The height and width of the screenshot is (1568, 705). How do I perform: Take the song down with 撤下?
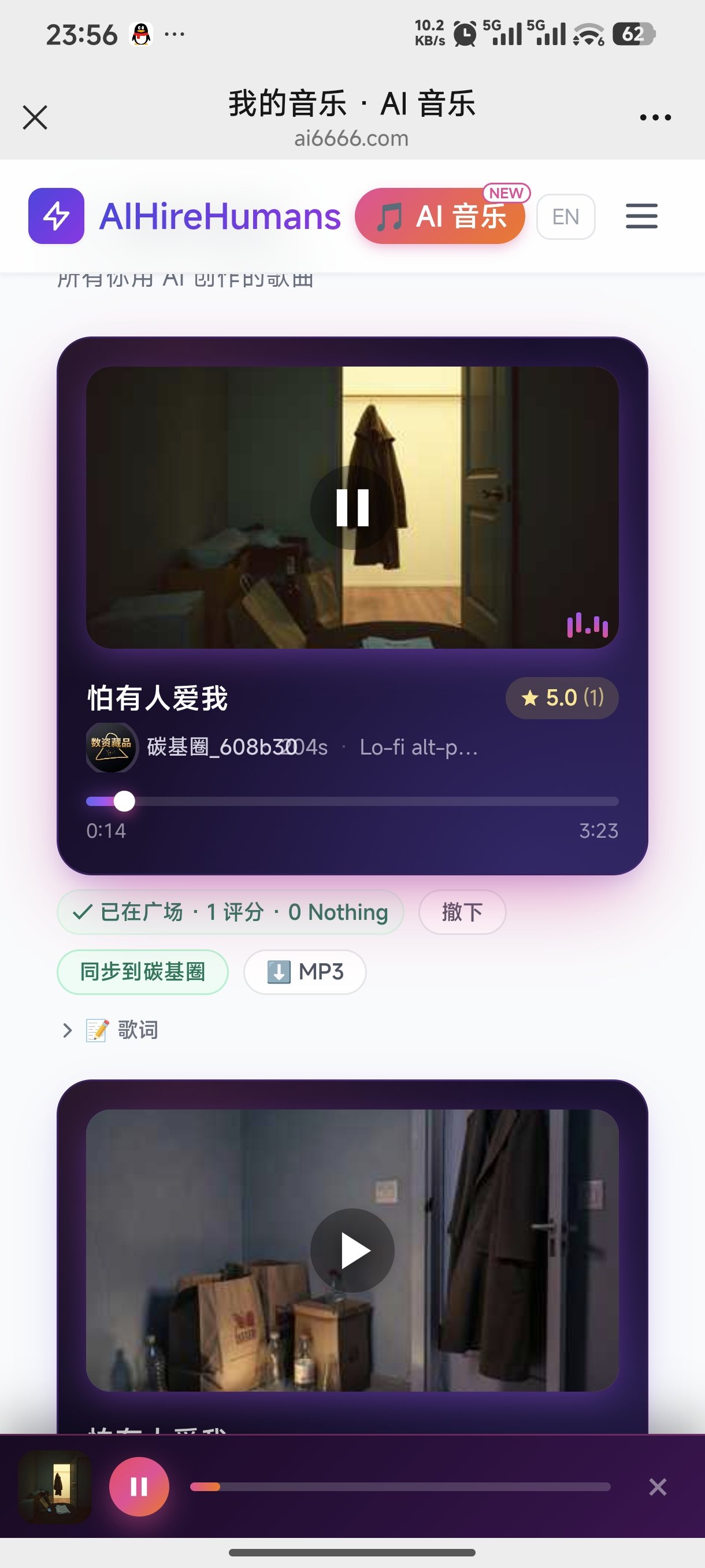[462, 912]
